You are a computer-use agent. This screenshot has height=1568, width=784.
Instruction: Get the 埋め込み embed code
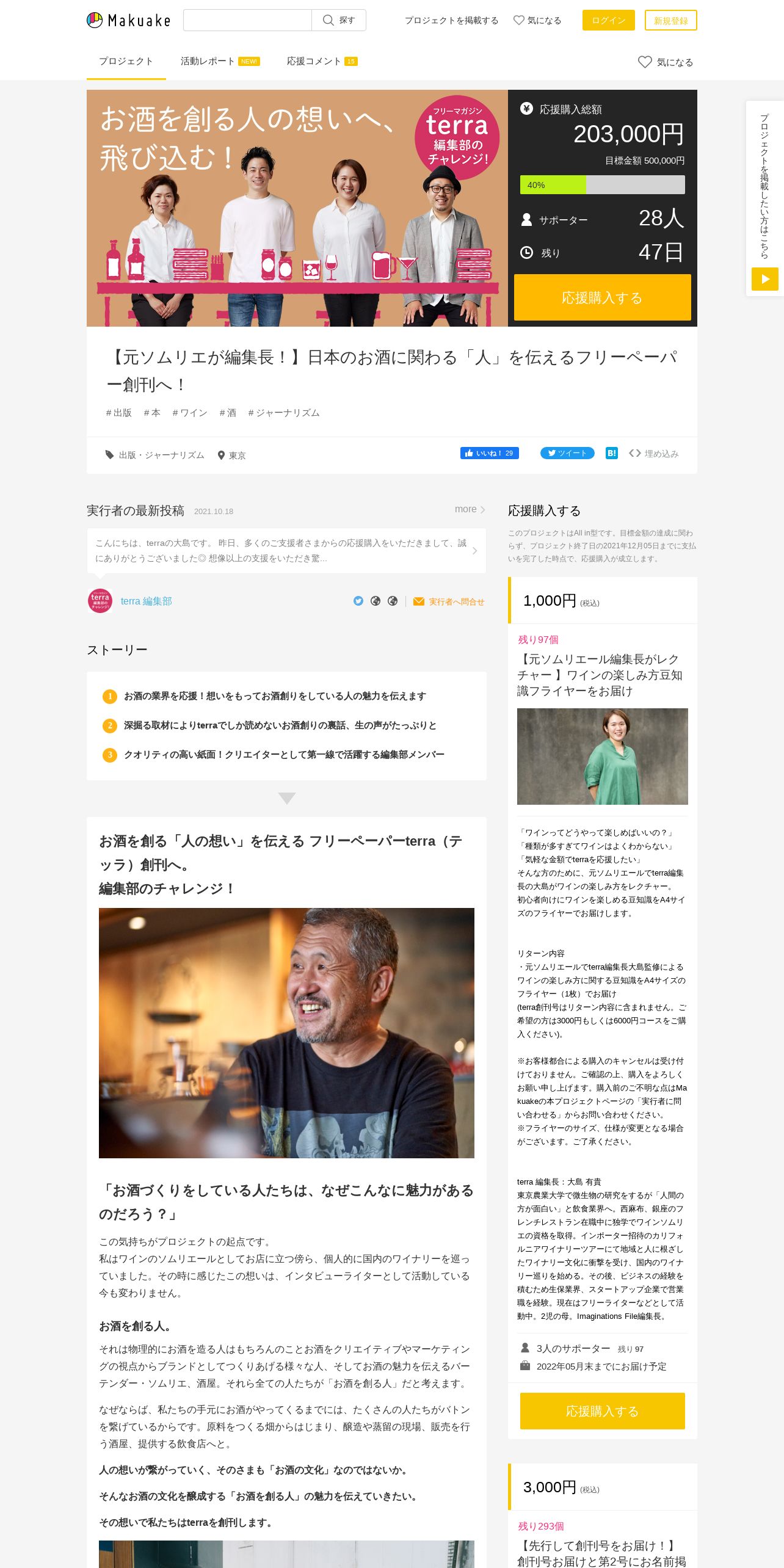coord(654,454)
